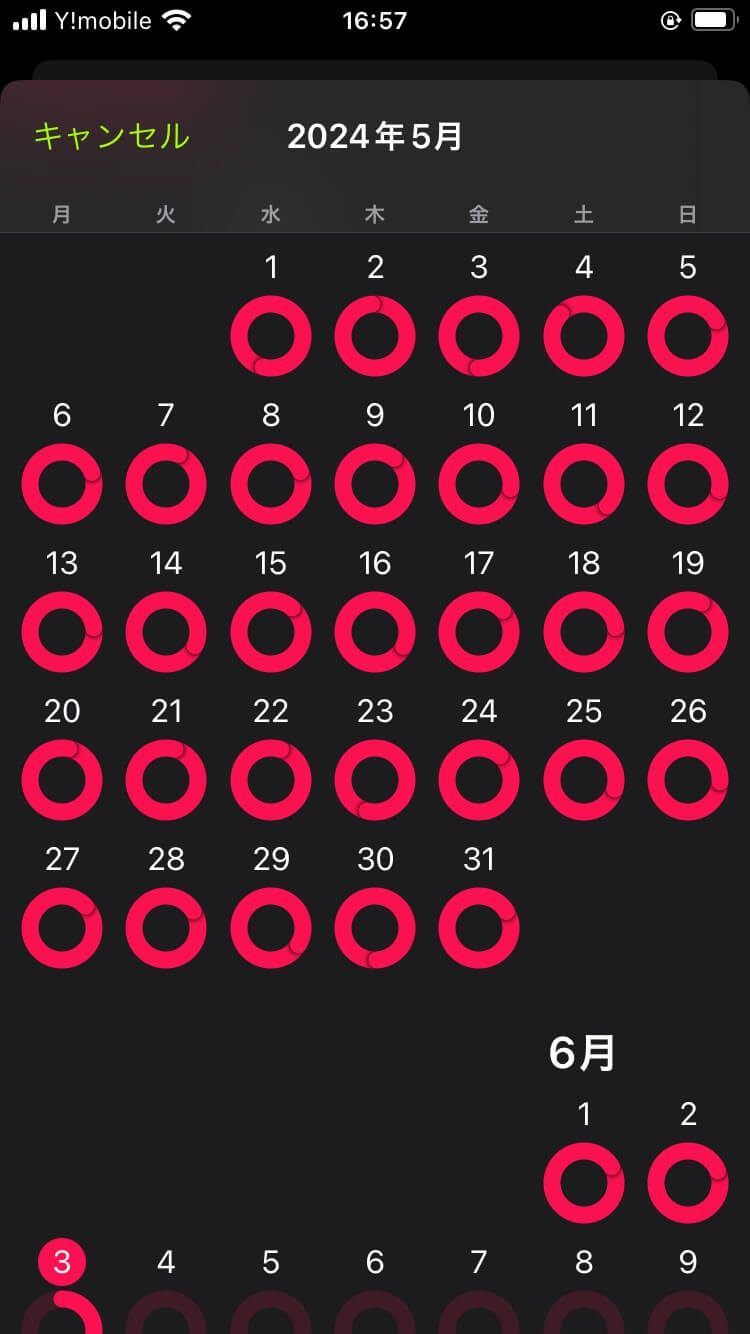View activity for May 19
Image resolution: width=750 pixels, height=1334 pixels.
point(688,632)
